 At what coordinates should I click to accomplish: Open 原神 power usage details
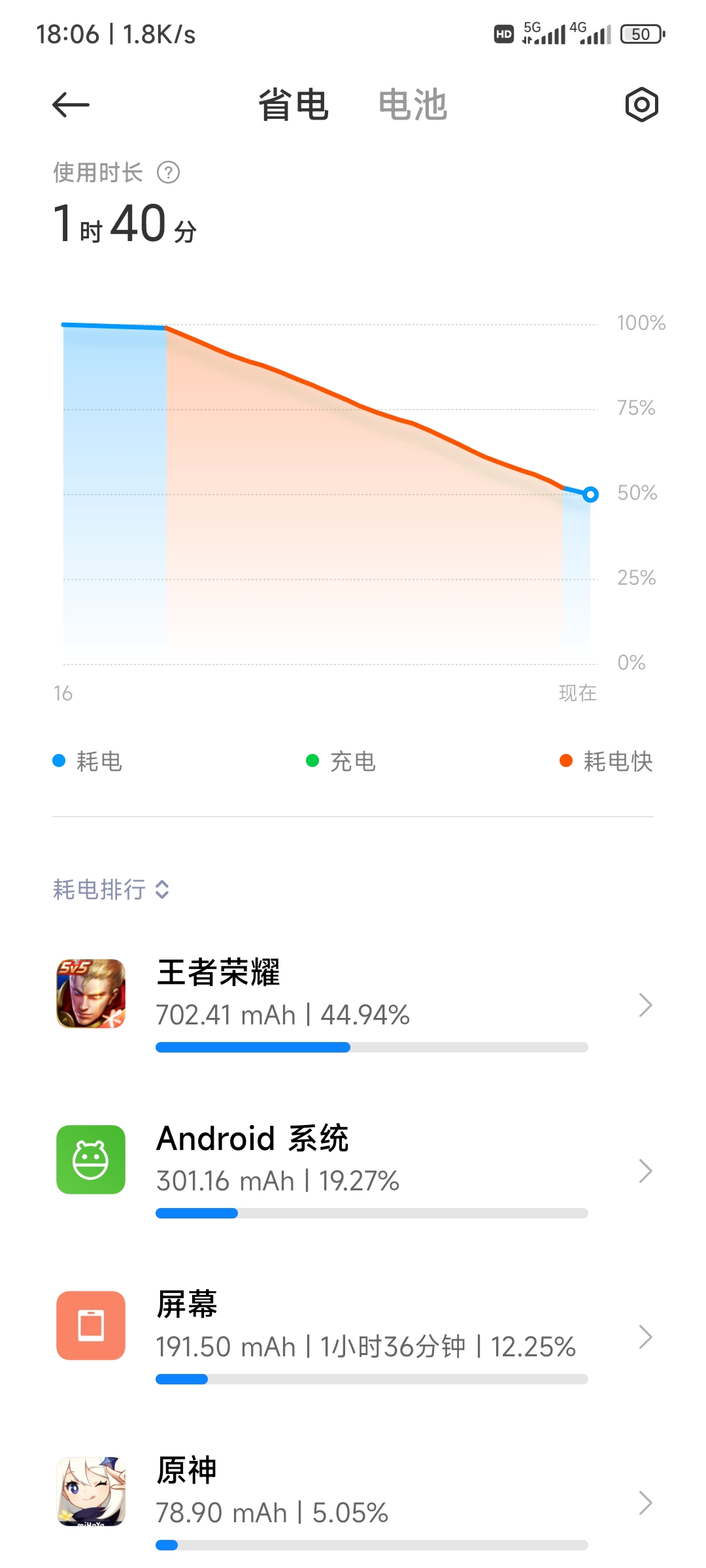coord(353,1503)
